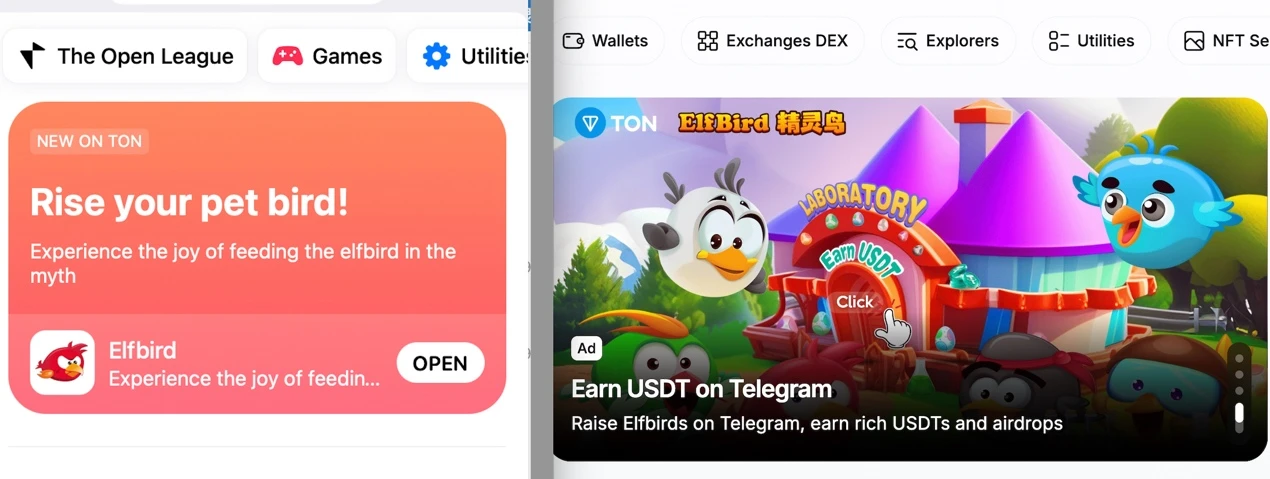Select The Open League chip
This screenshot has height=479, width=1270.
coord(126,56)
